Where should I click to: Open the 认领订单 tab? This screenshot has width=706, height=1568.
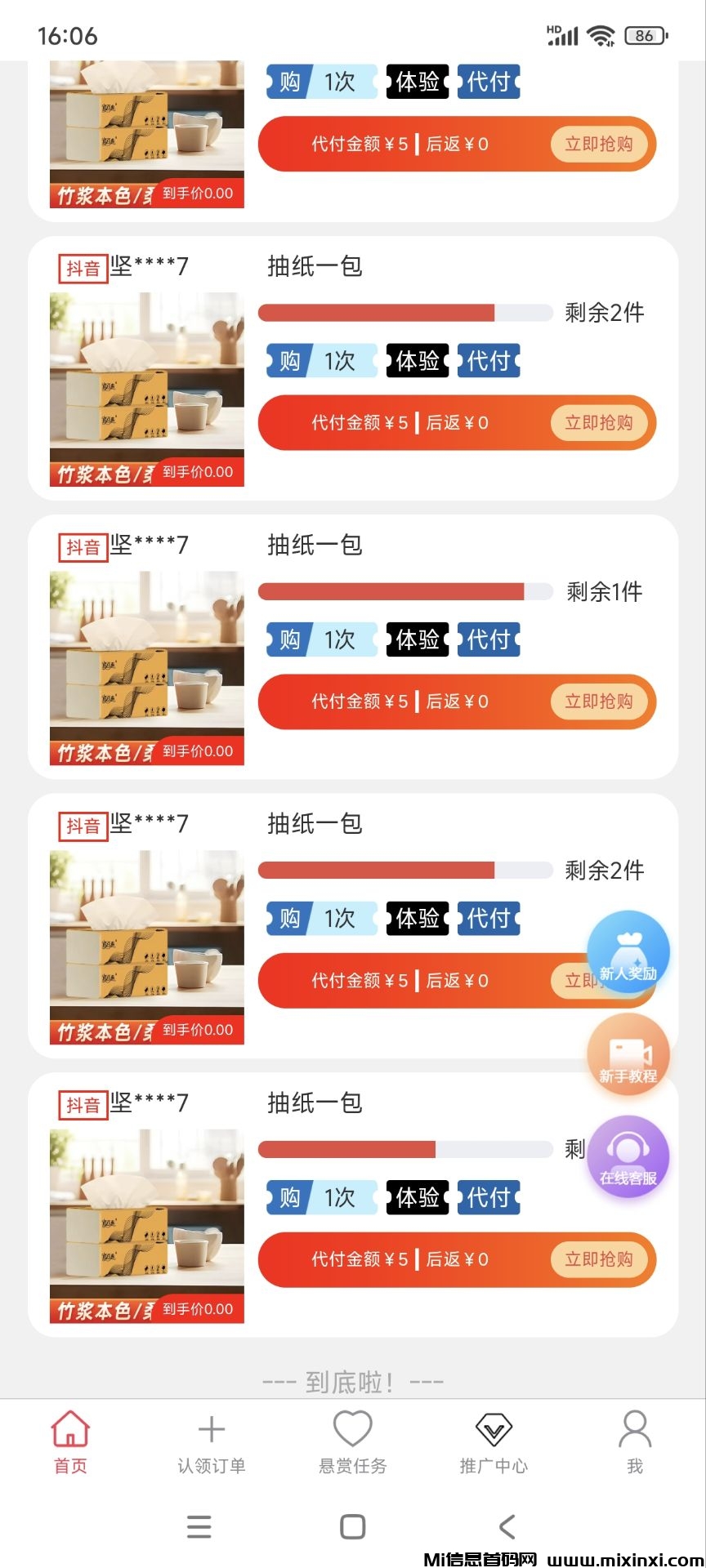tap(212, 1442)
